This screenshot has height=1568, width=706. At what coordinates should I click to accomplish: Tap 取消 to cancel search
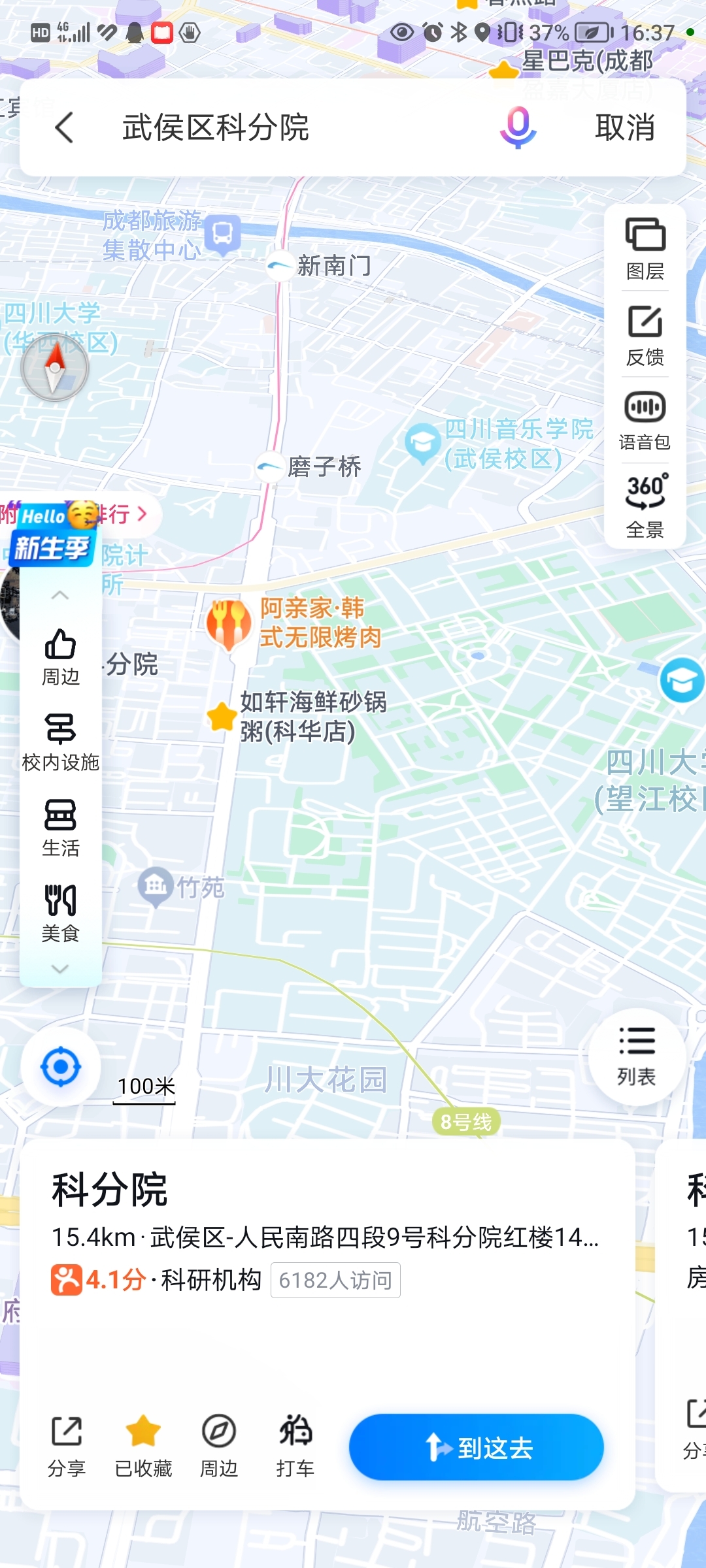[x=624, y=127]
